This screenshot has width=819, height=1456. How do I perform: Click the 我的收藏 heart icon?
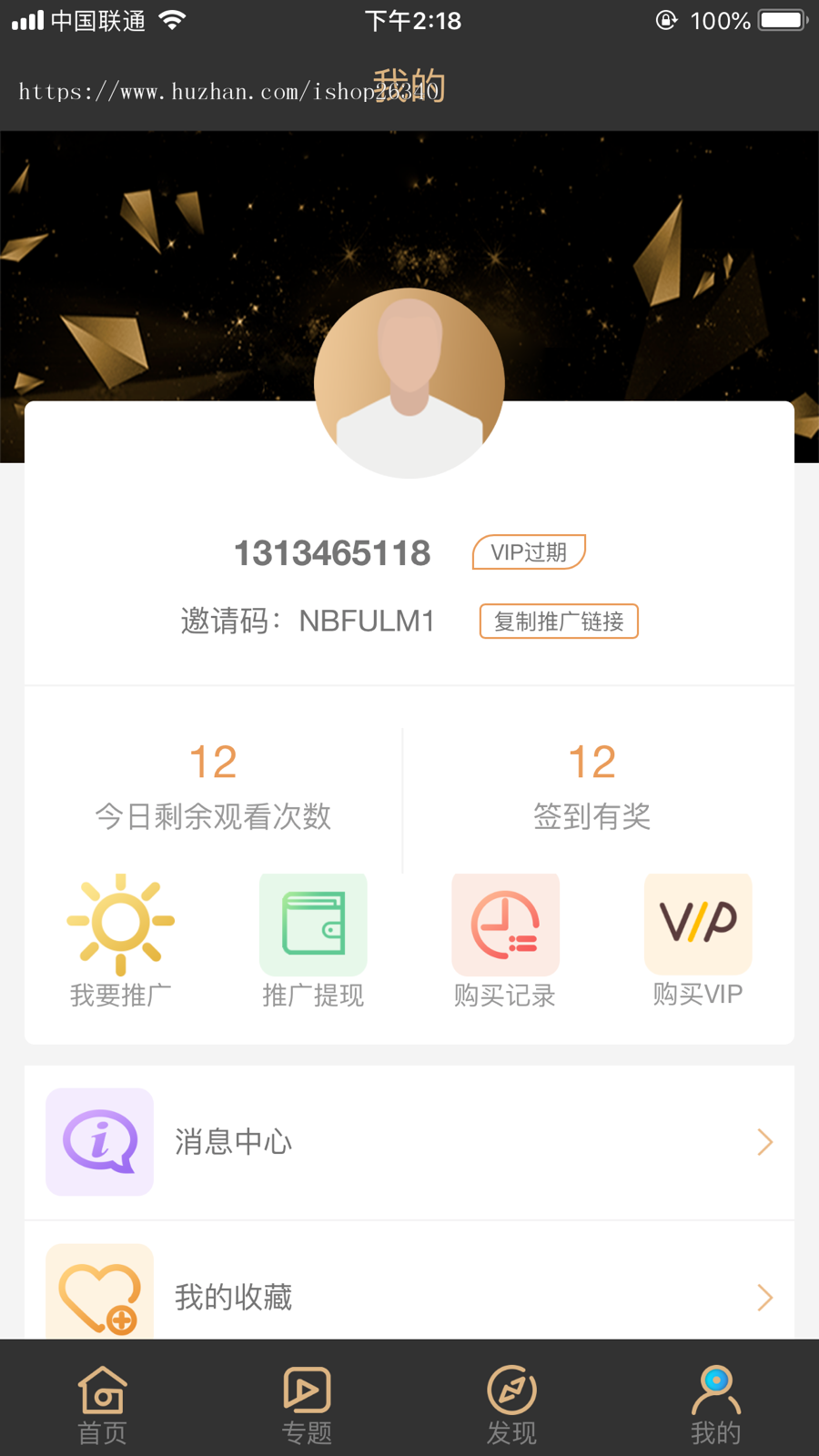(x=99, y=1296)
